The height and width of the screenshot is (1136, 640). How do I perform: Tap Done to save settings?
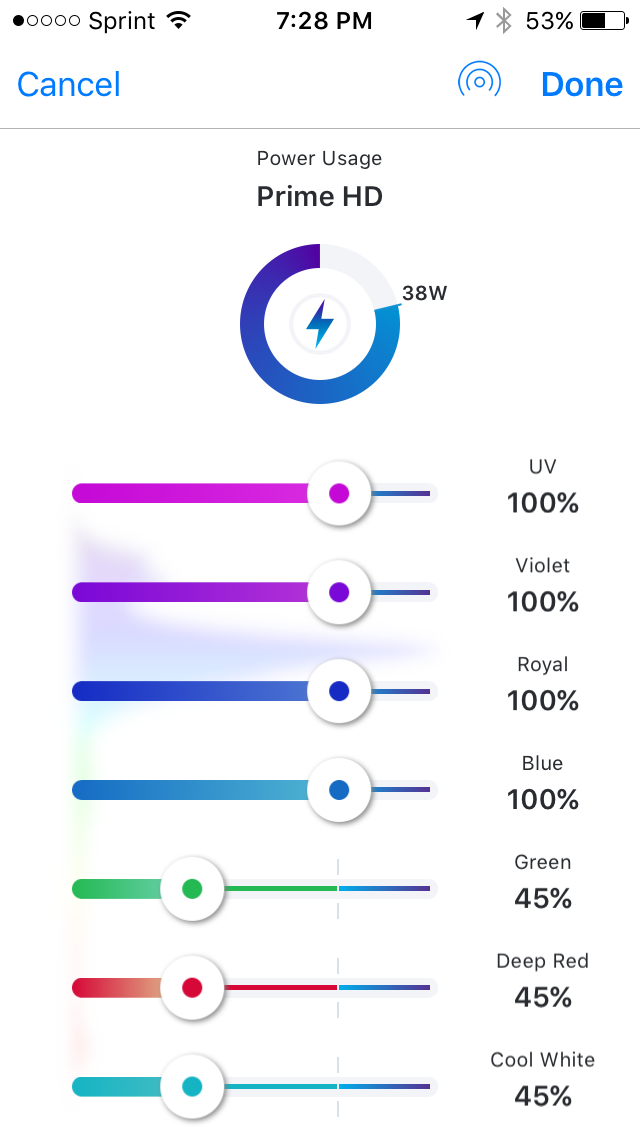coord(581,85)
